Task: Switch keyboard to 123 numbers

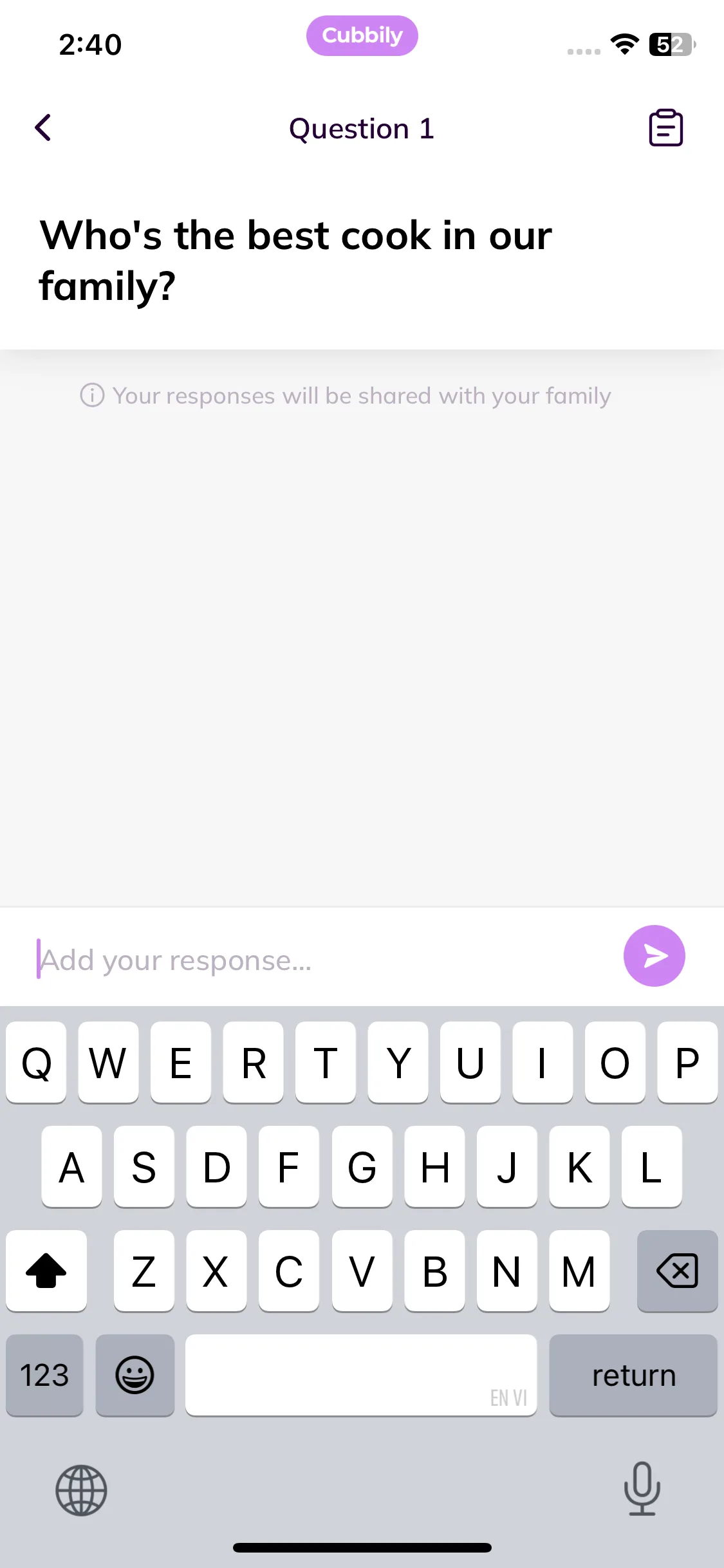Action: 44,1375
